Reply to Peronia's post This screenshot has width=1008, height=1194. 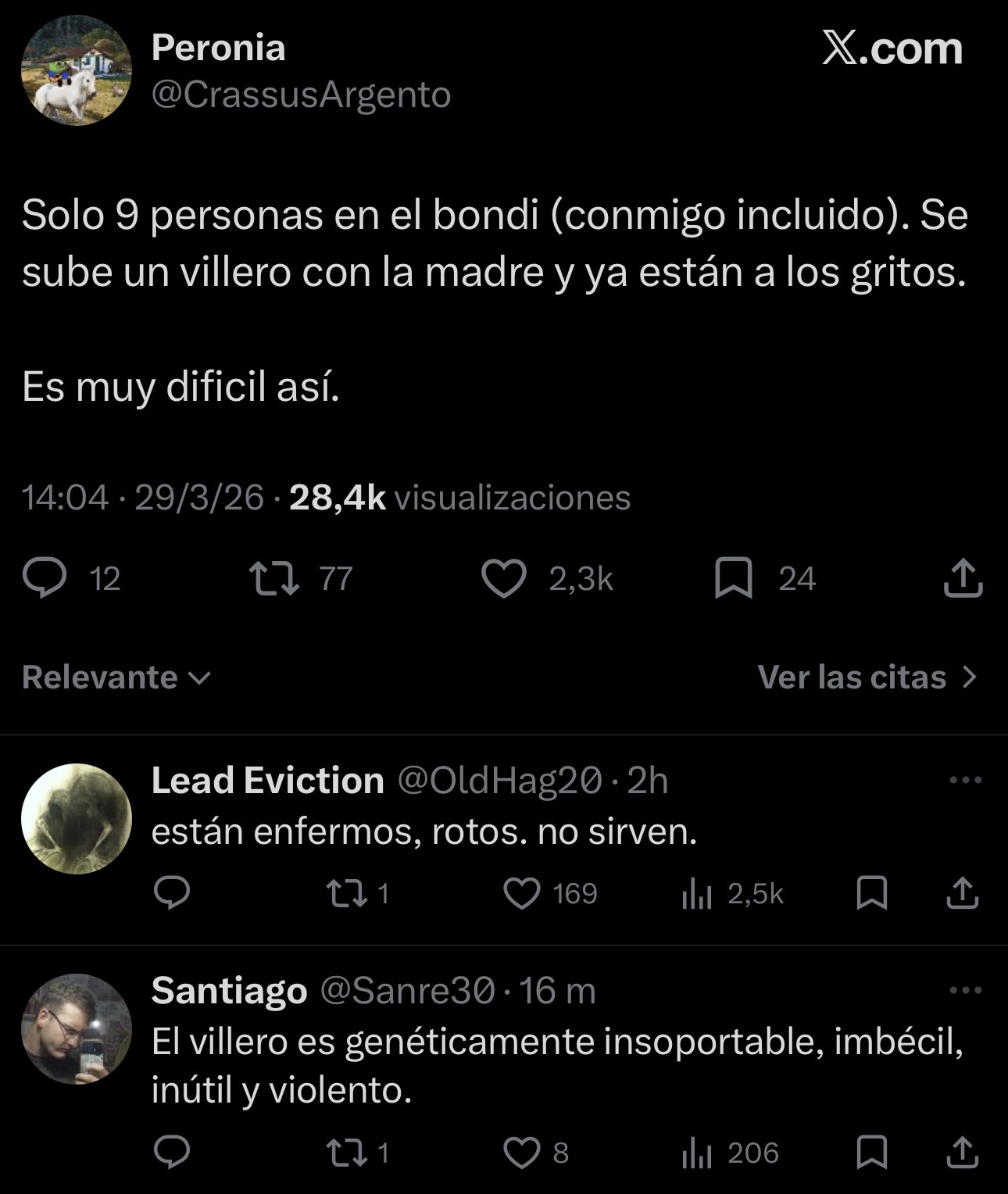[45, 578]
